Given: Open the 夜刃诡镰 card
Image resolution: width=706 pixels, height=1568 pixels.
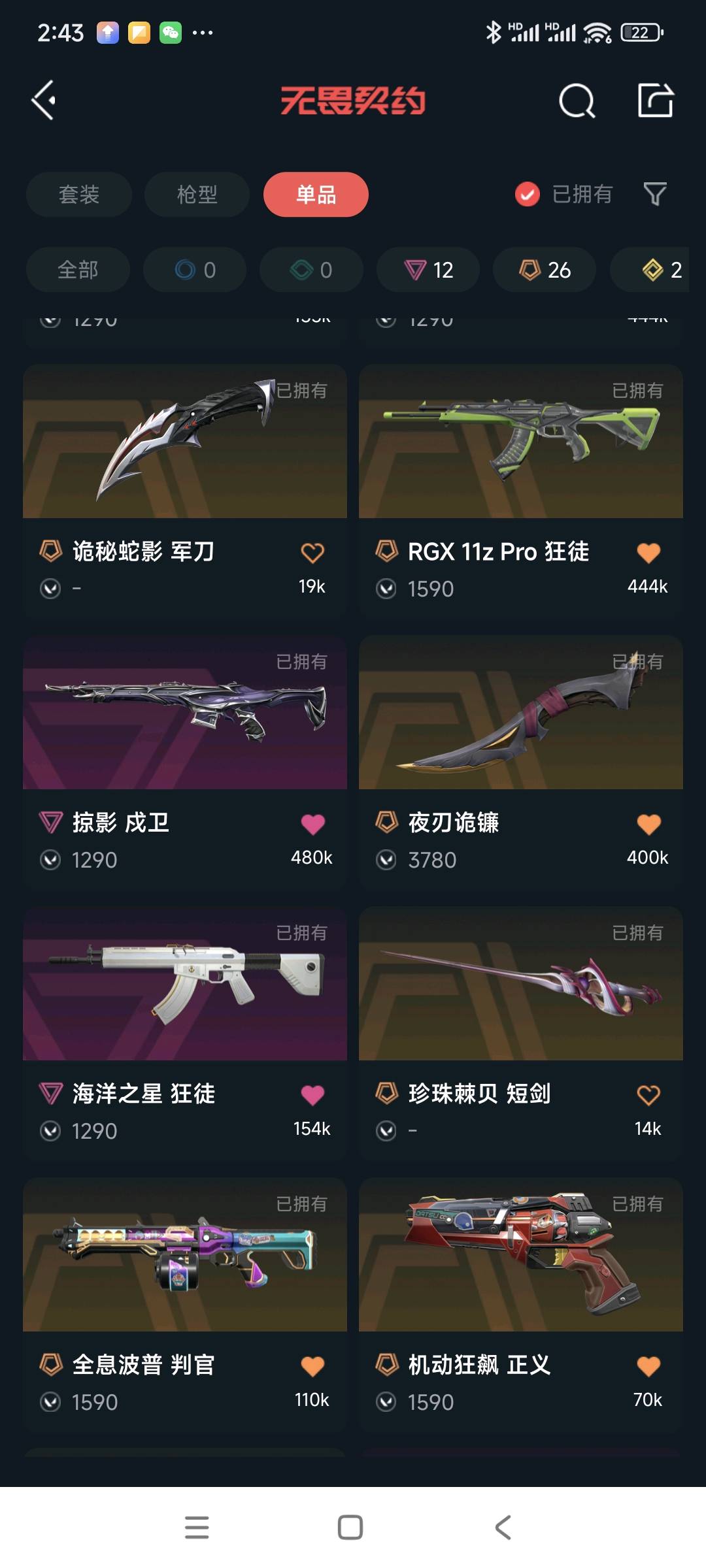Looking at the screenshot, I should (520, 713).
